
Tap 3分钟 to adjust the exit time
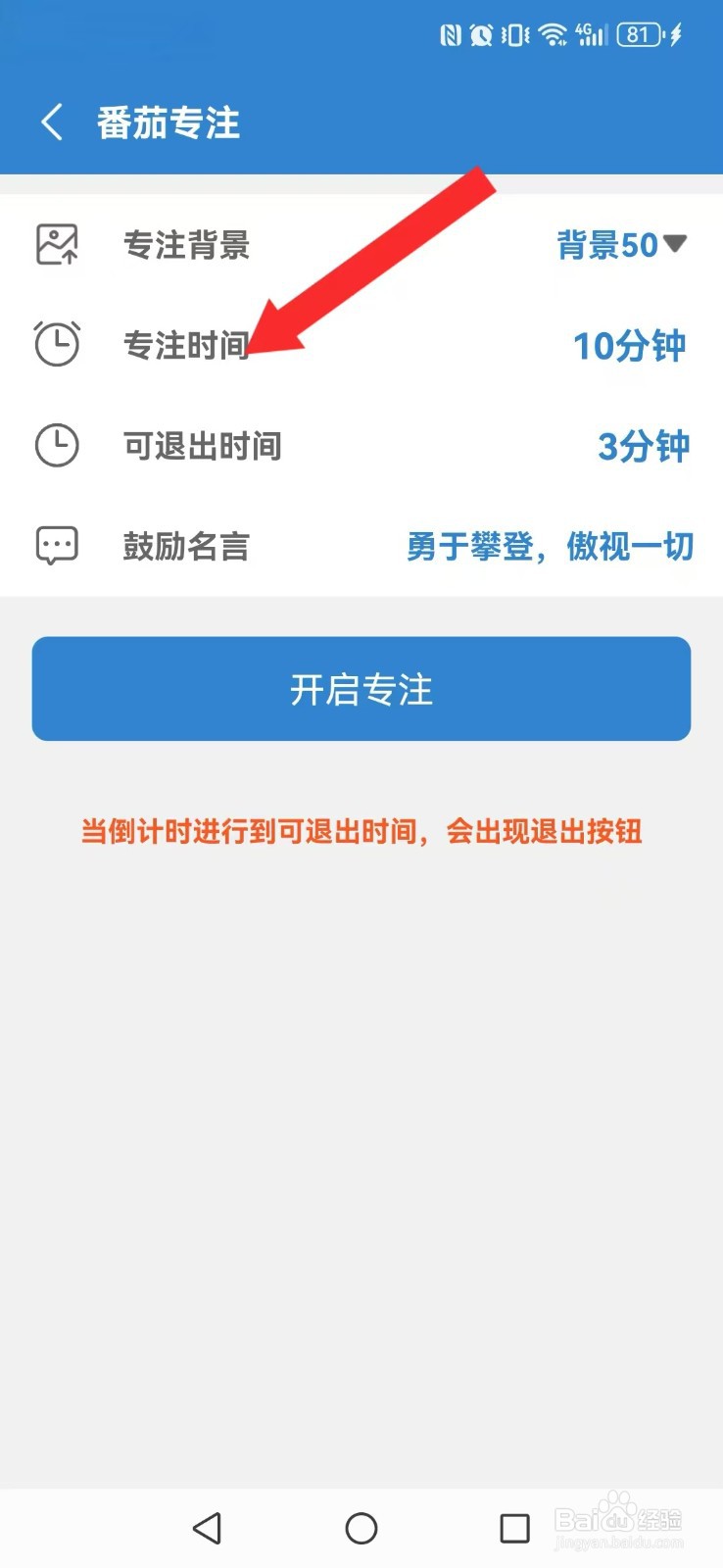coord(644,446)
